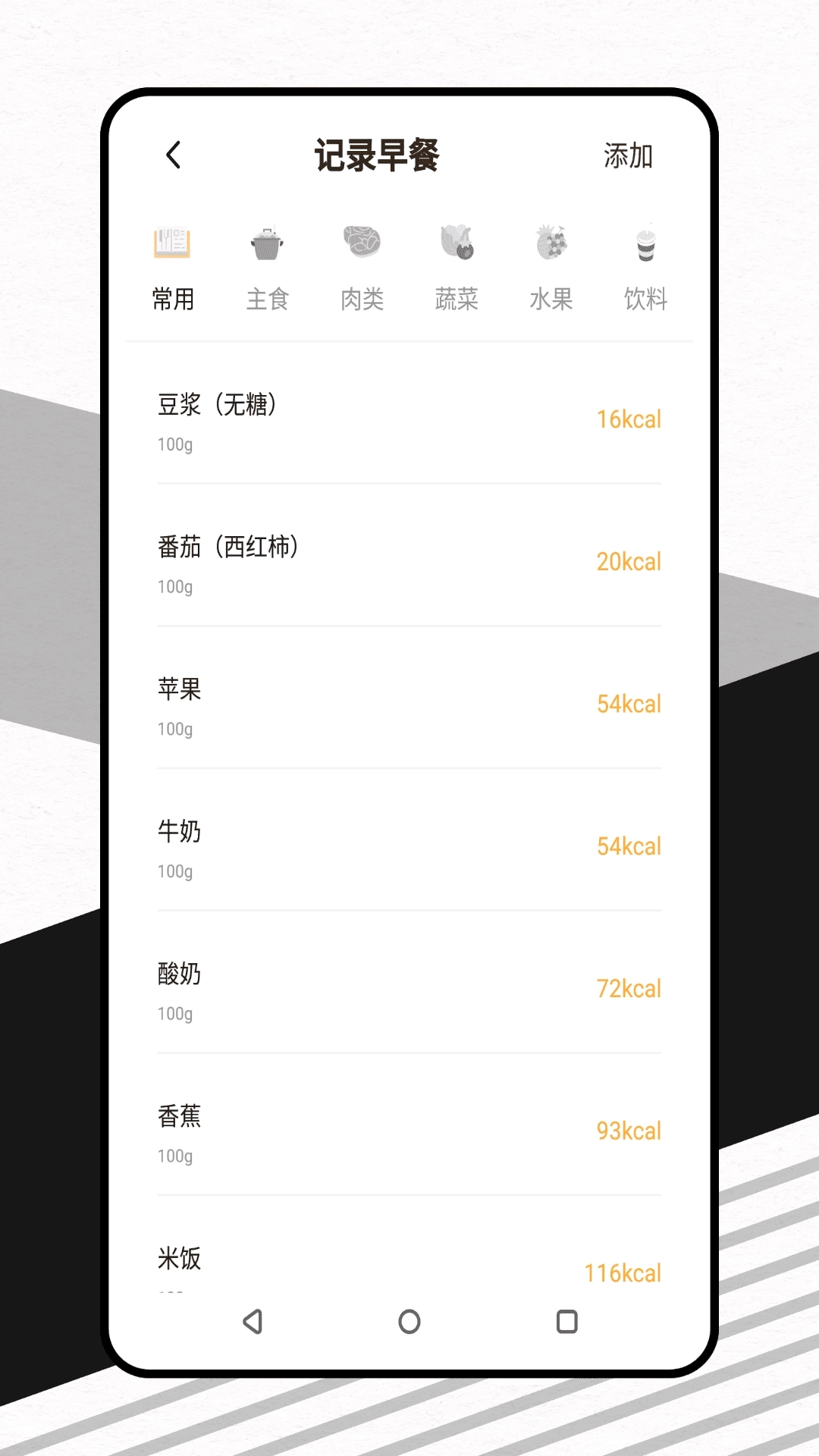This screenshot has width=819, height=1456.
Task: Tap the 添加 button to add food
Action: click(628, 155)
